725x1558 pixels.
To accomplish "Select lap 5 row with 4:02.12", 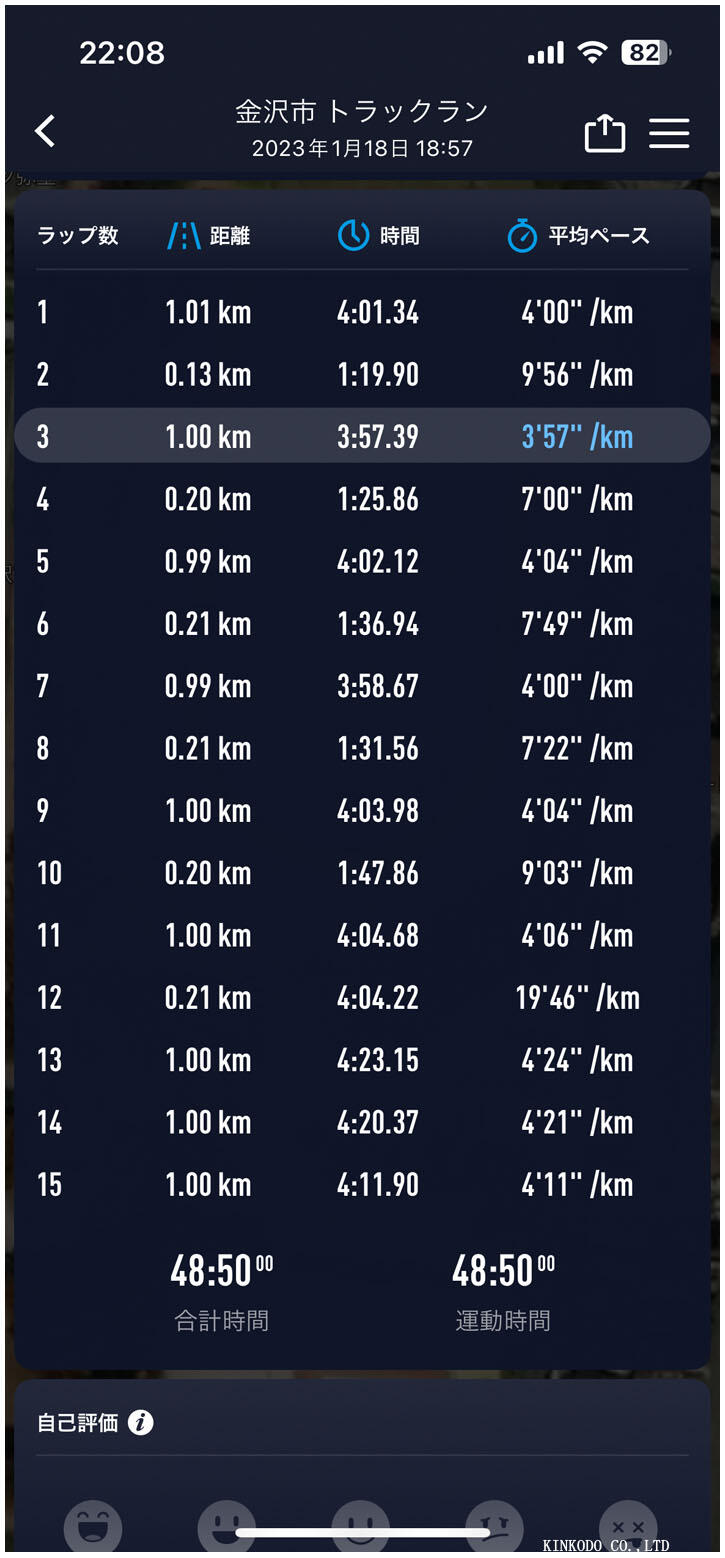I will pos(362,561).
